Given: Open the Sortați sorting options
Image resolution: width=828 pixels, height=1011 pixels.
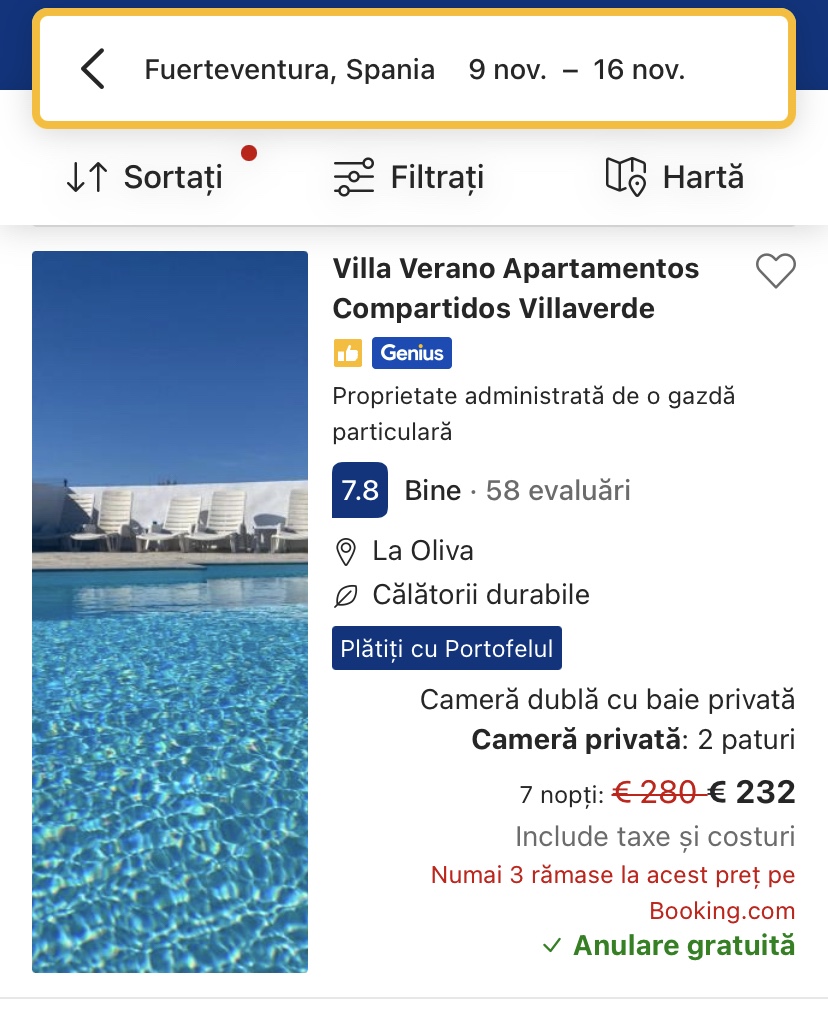Looking at the screenshot, I should tap(145, 178).
